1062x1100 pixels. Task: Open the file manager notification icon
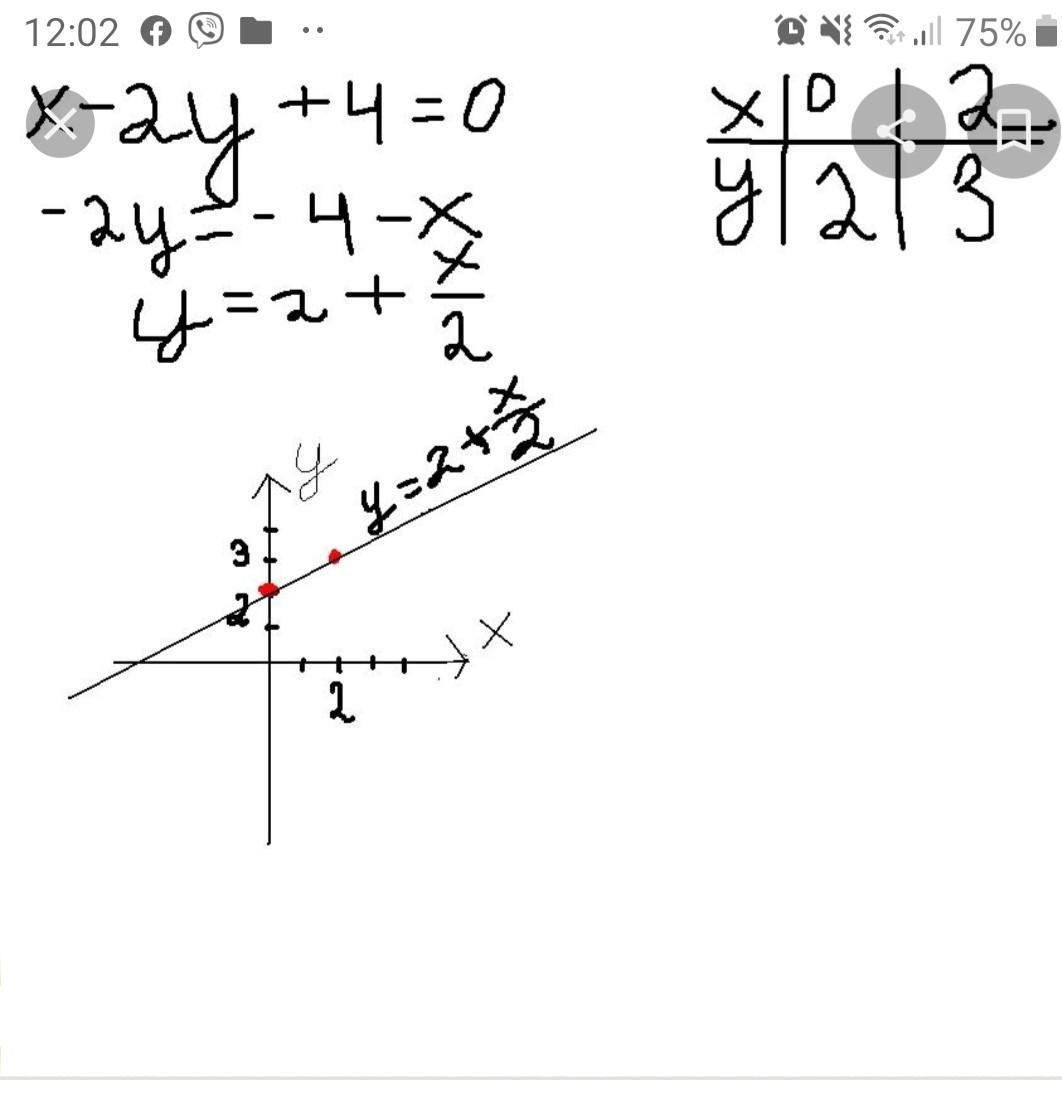click(x=258, y=31)
